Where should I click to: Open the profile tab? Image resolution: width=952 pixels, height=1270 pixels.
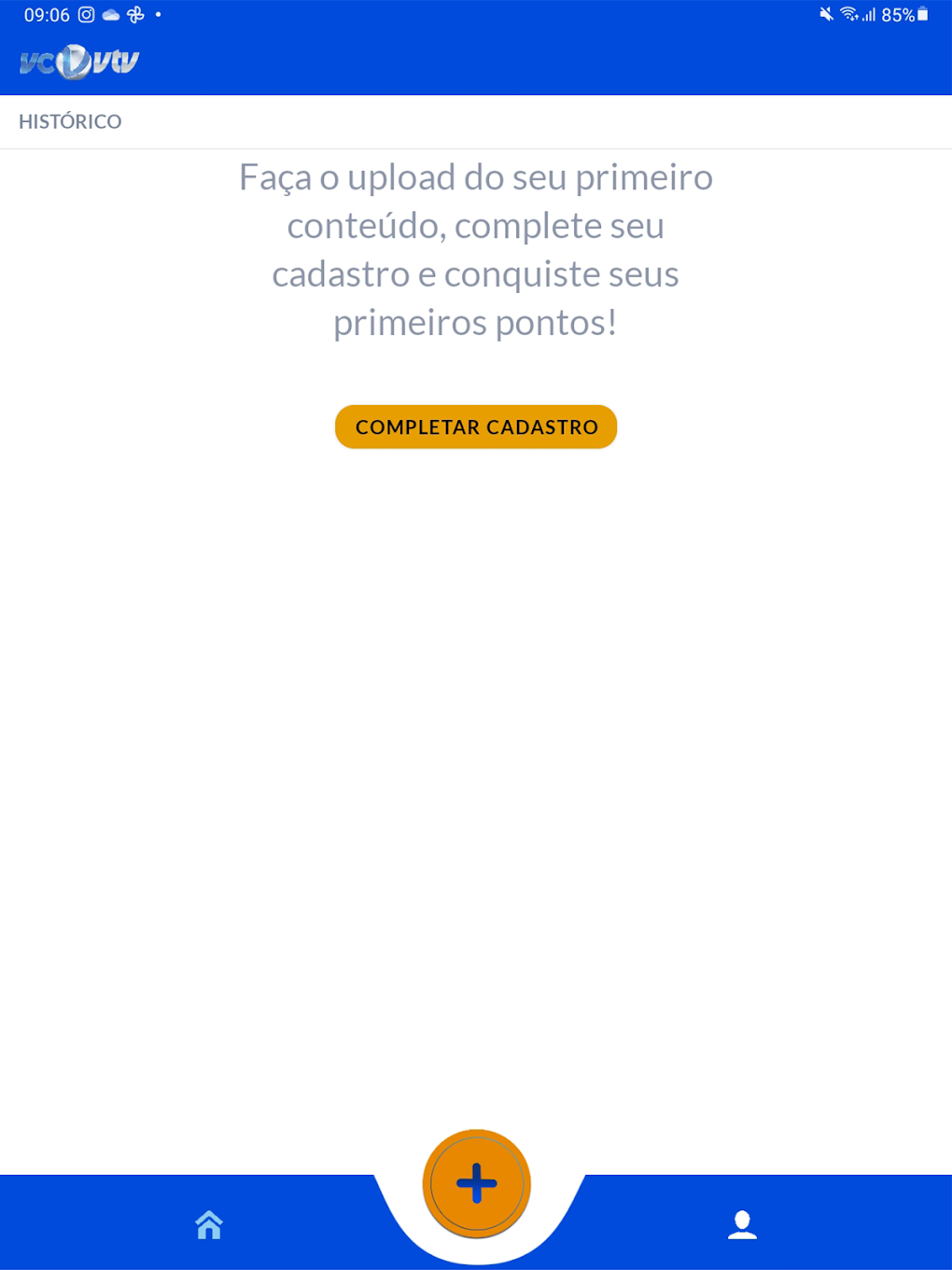coord(742,1224)
